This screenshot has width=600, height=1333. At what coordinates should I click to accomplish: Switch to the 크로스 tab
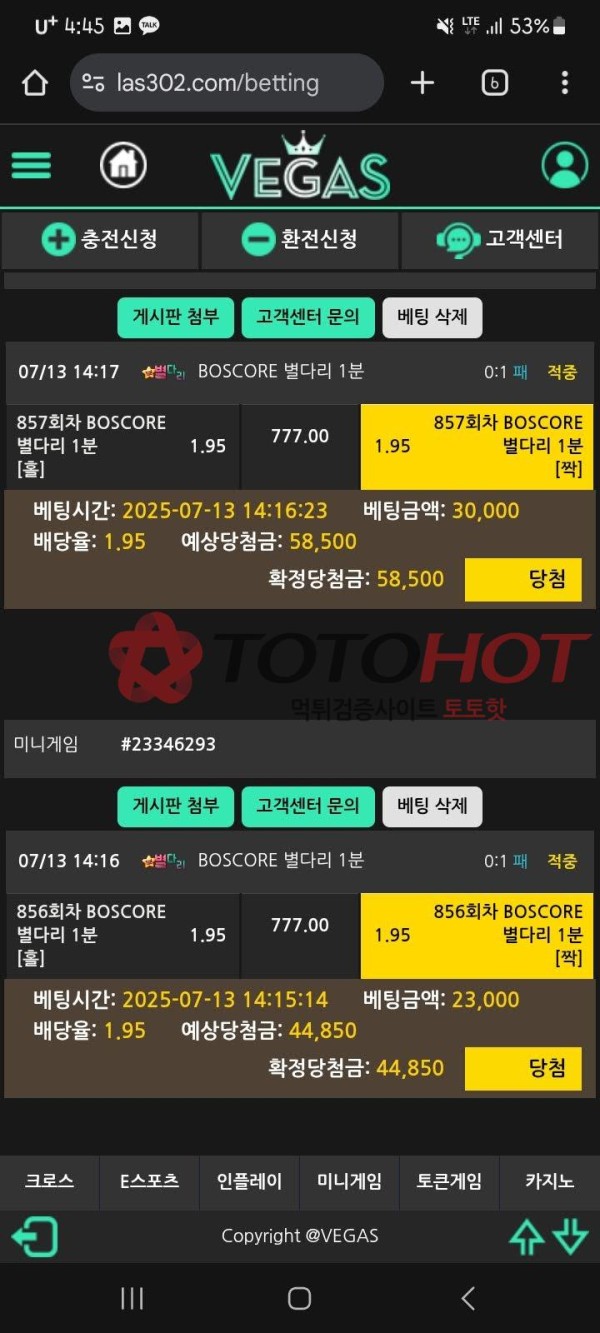pos(50,1181)
